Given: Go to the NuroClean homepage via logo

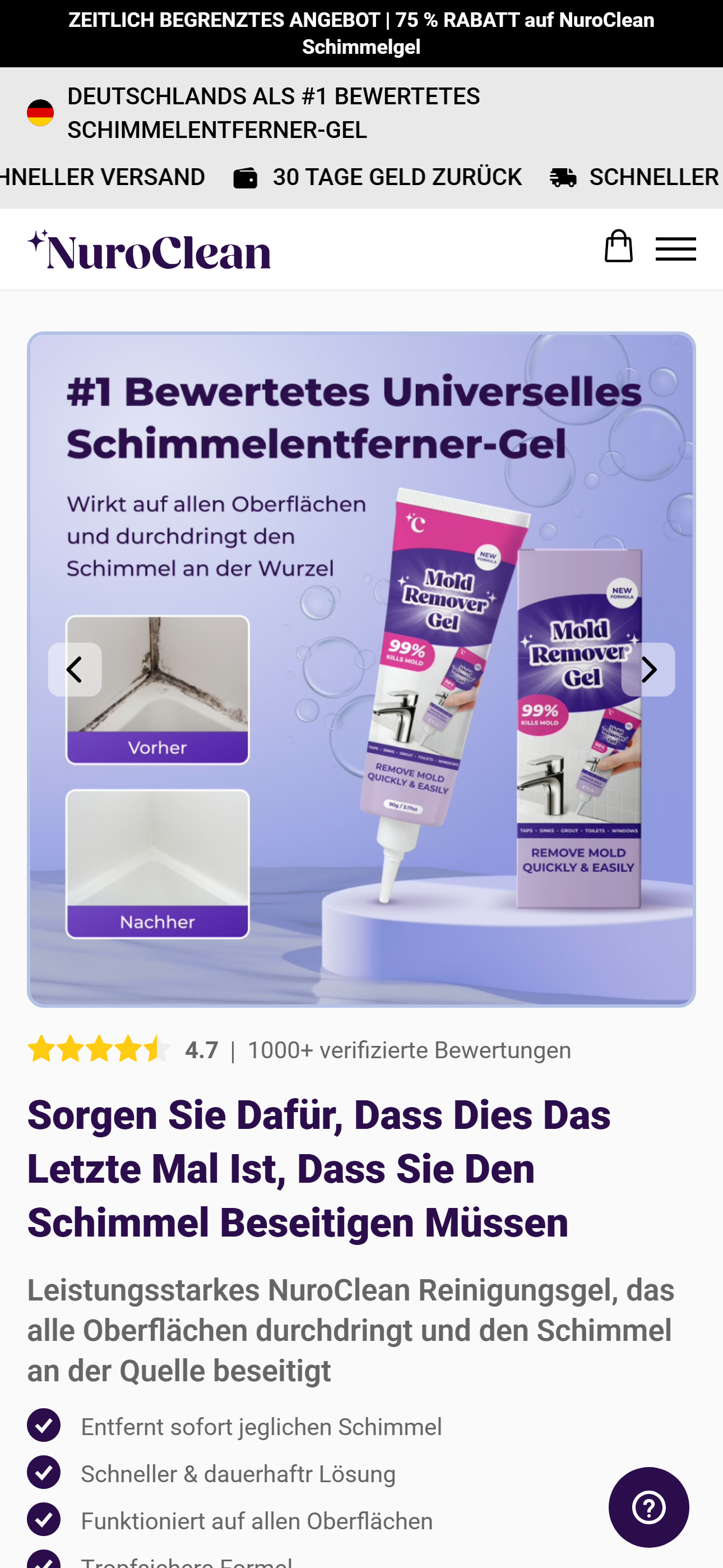Looking at the screenshot, I should point(149,250).
